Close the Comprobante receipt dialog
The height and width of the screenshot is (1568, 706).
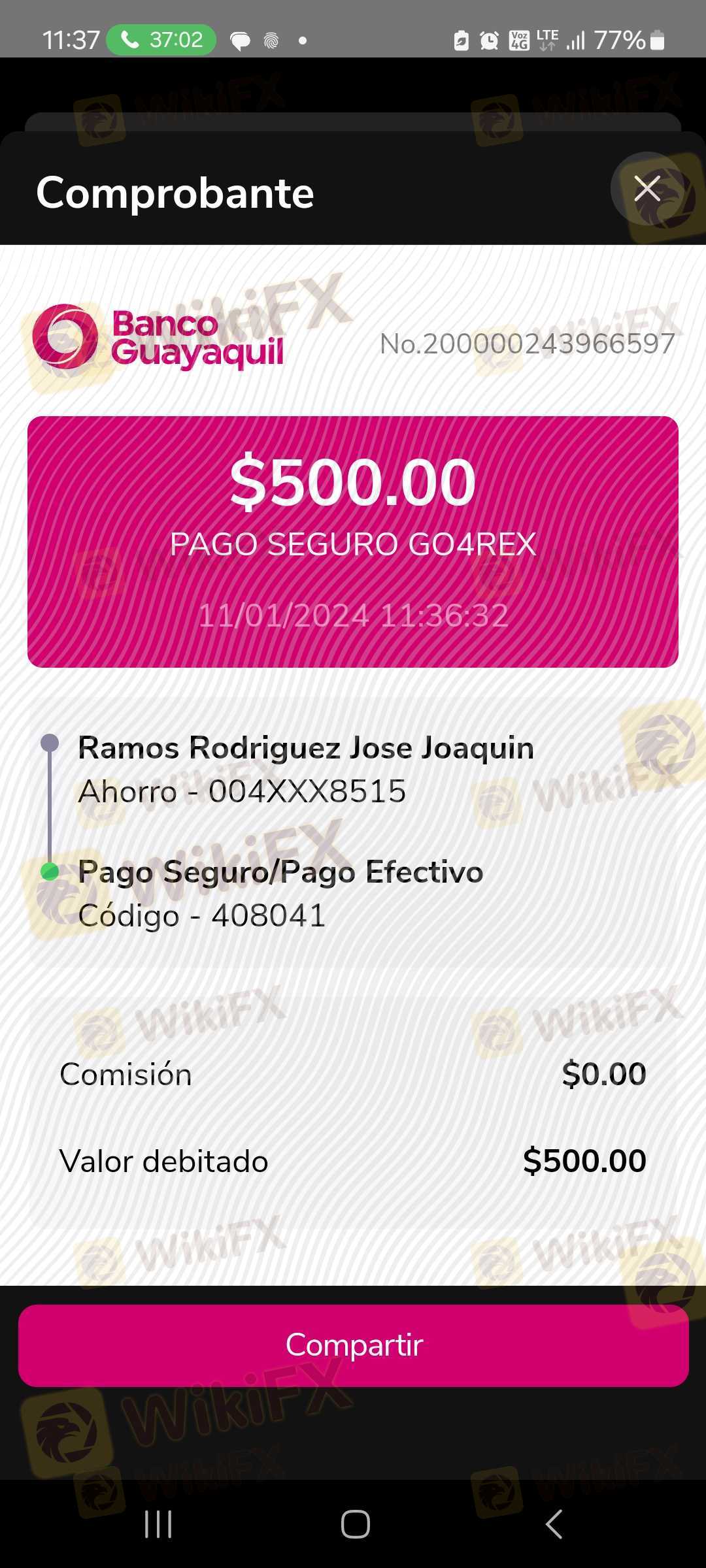point(647,189)
